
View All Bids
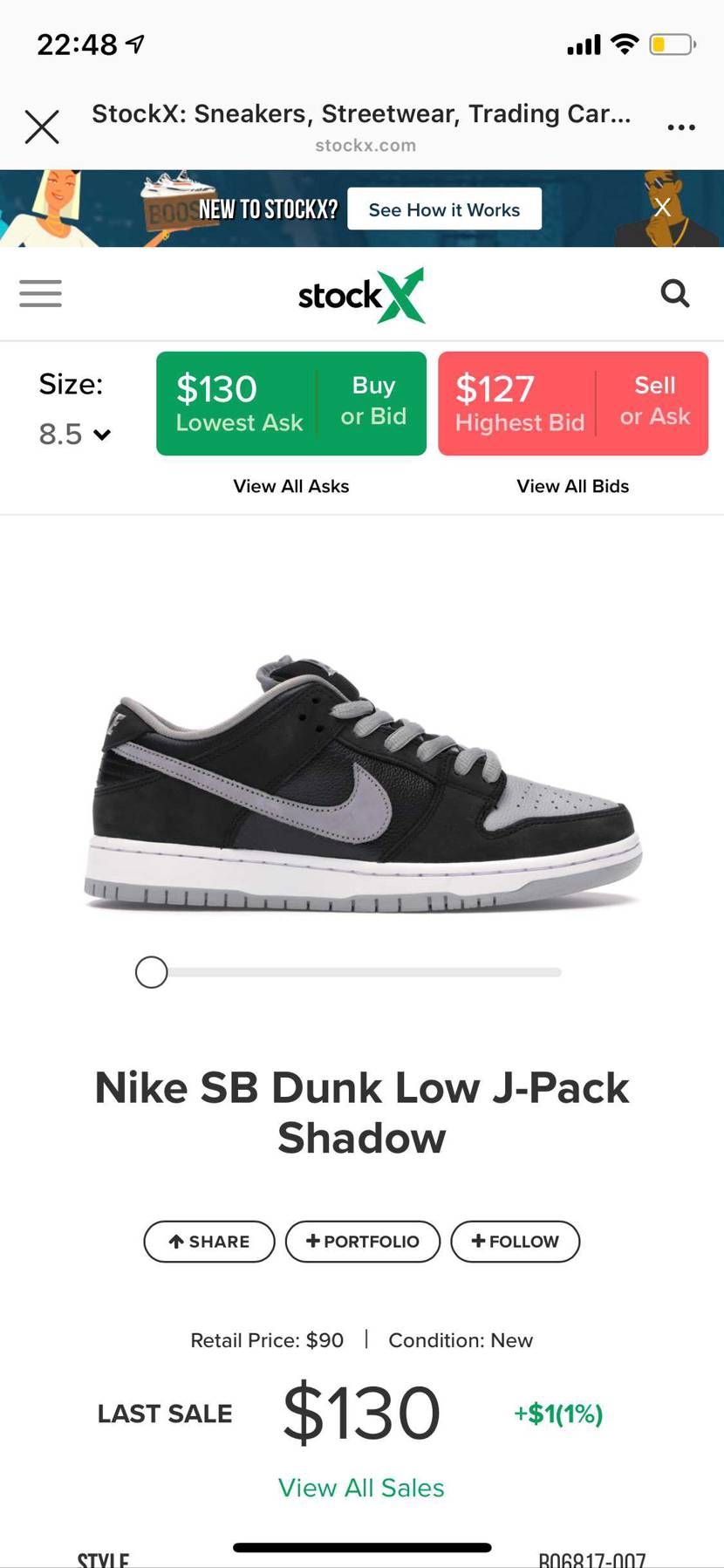[x=573, y=486]
